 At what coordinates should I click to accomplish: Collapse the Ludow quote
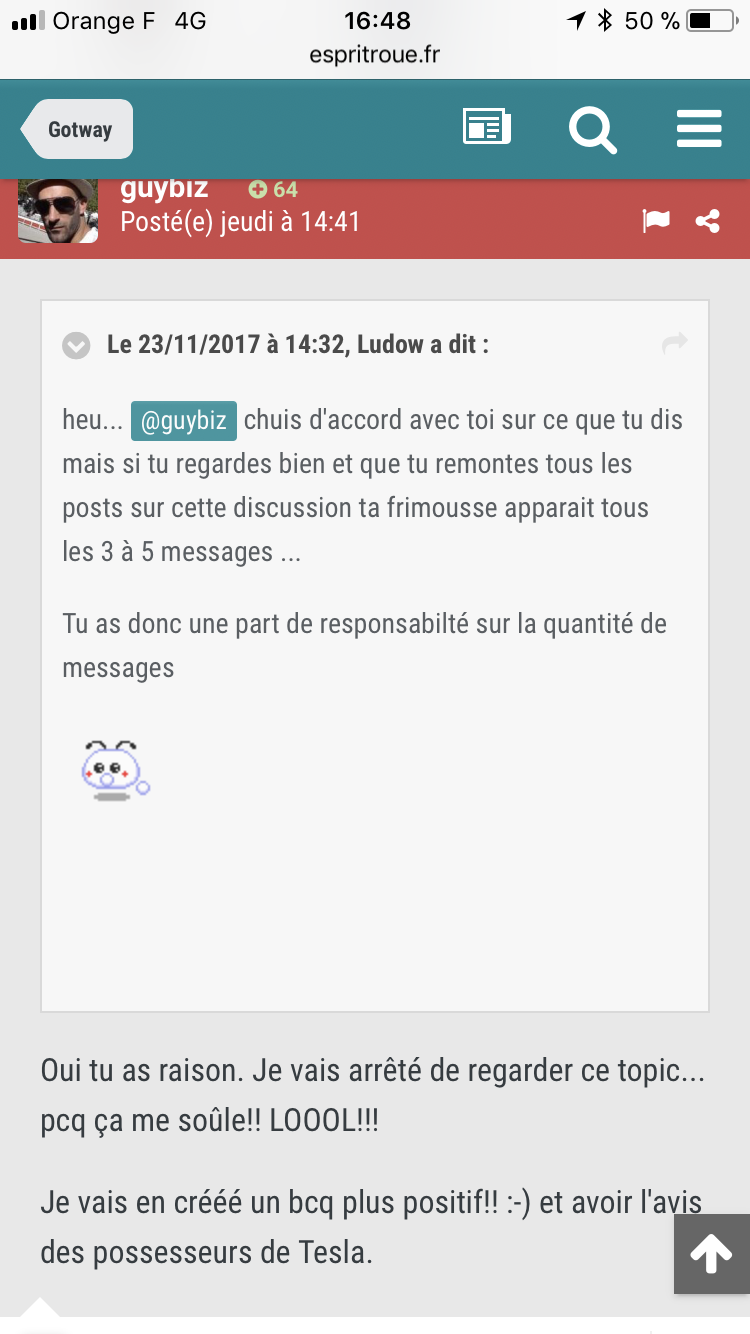coord(76,346)
